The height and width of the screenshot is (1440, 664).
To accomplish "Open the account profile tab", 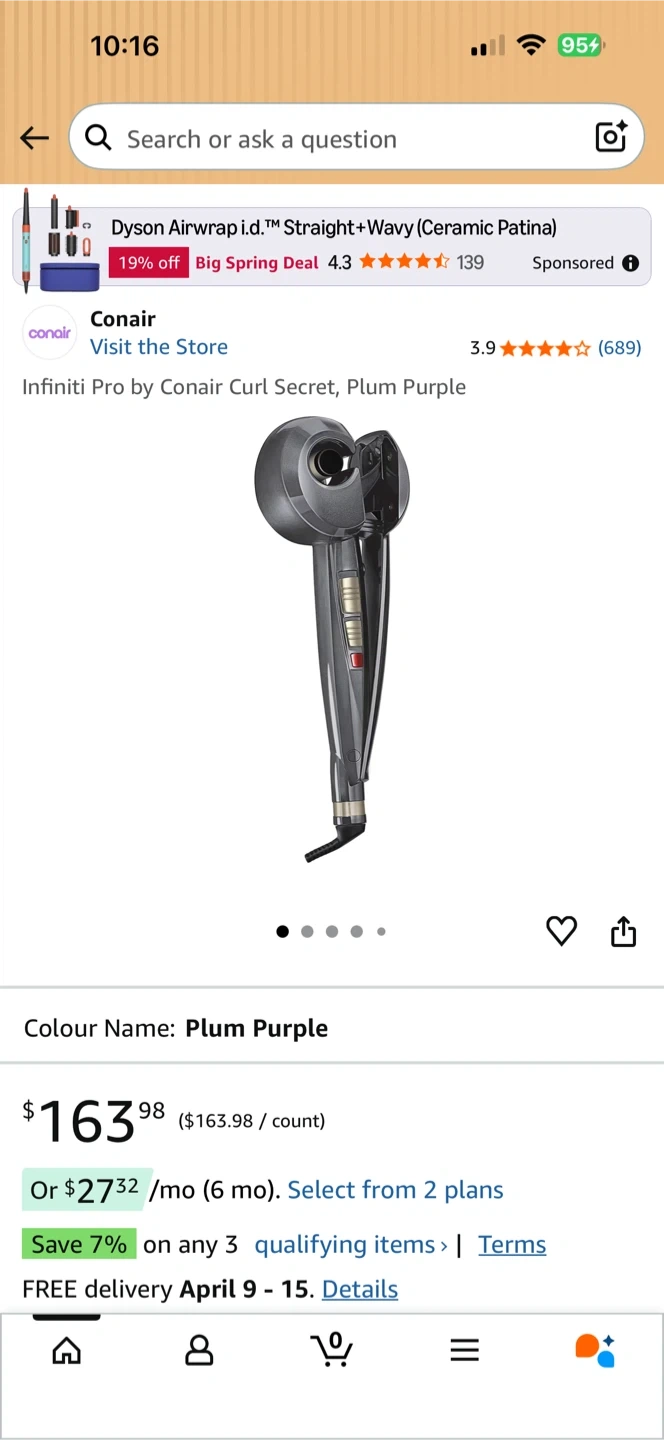I will pyautogui.click(x=199, y=1351).
